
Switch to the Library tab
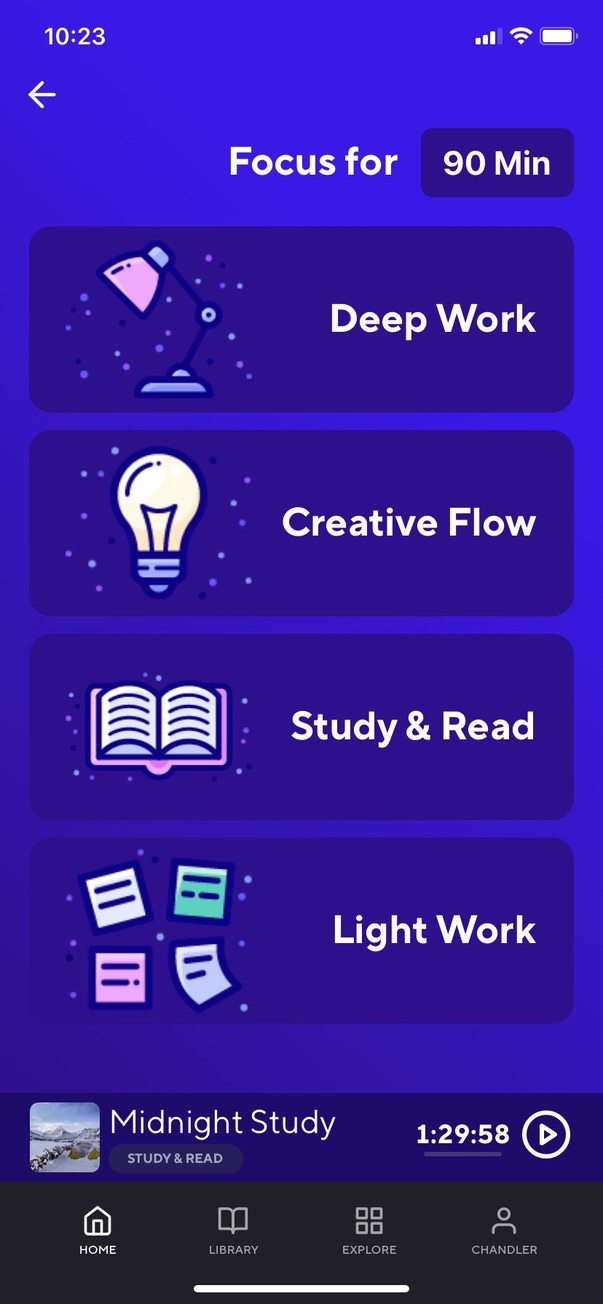(233, 1230)
